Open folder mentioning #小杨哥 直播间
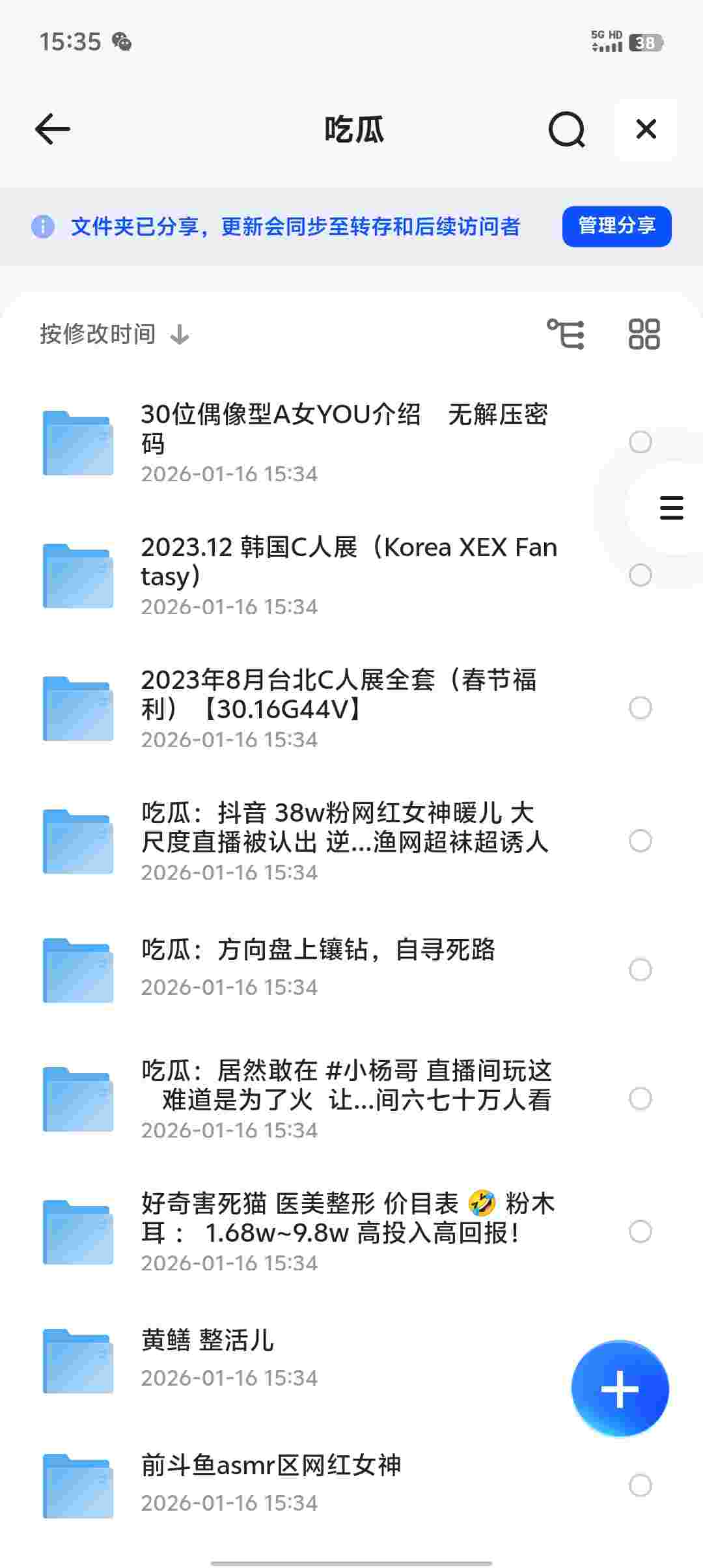The width and height of the screenshot is (703, 1568). (346, 1098)
